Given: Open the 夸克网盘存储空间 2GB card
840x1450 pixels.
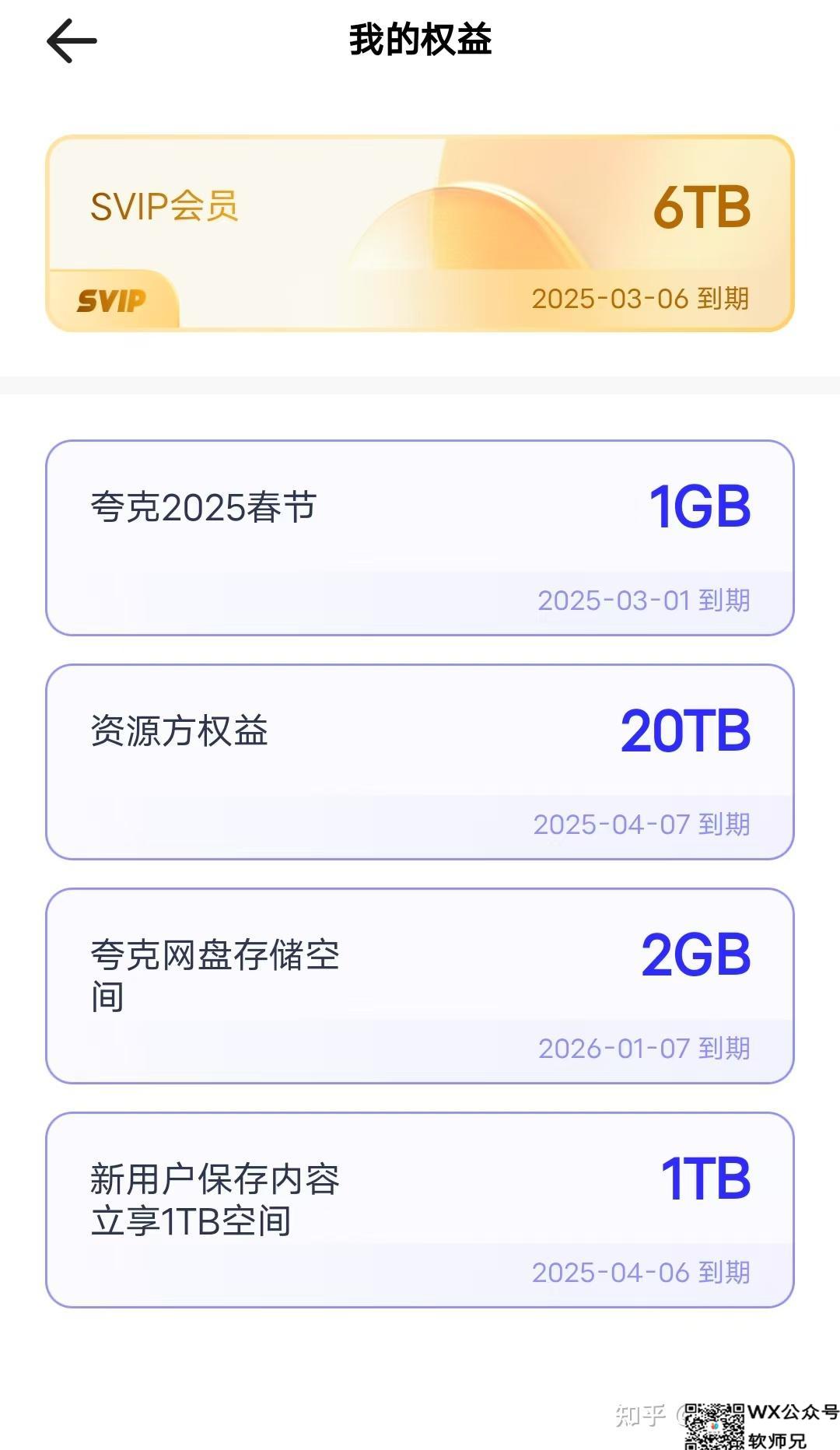Looking at the screenshot, I should point(420,986).
